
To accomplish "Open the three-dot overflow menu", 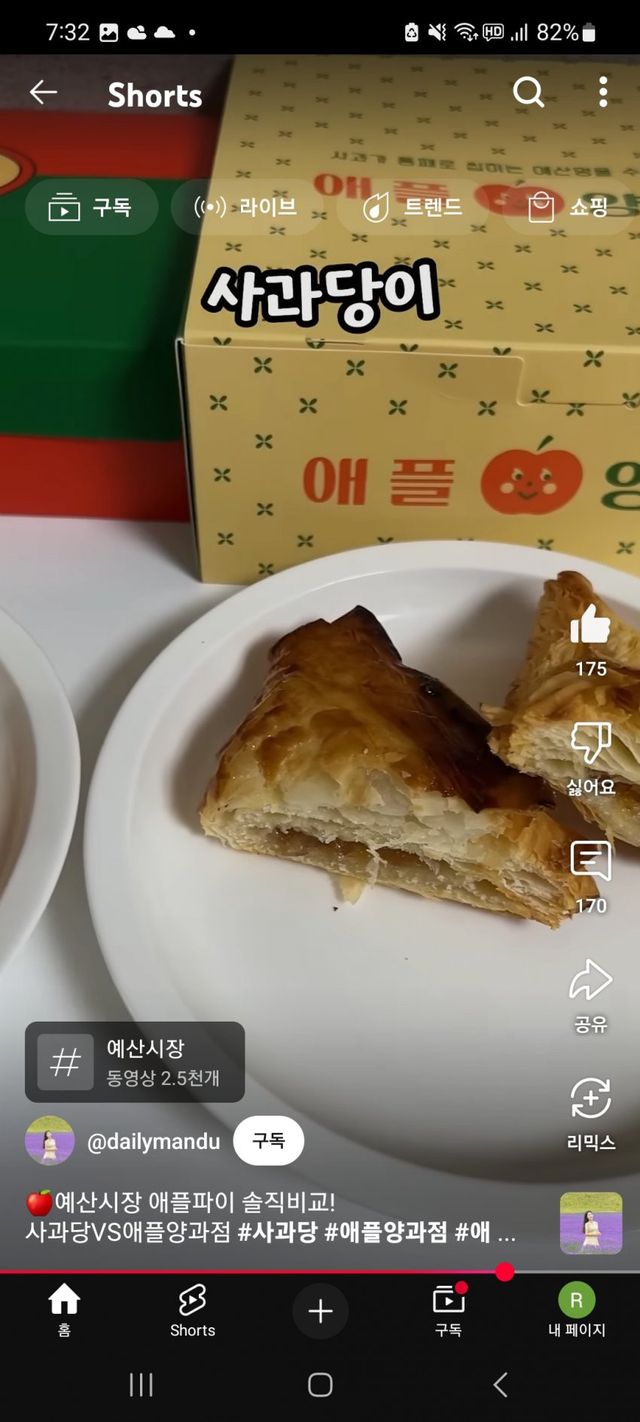I will coord(603,93).
